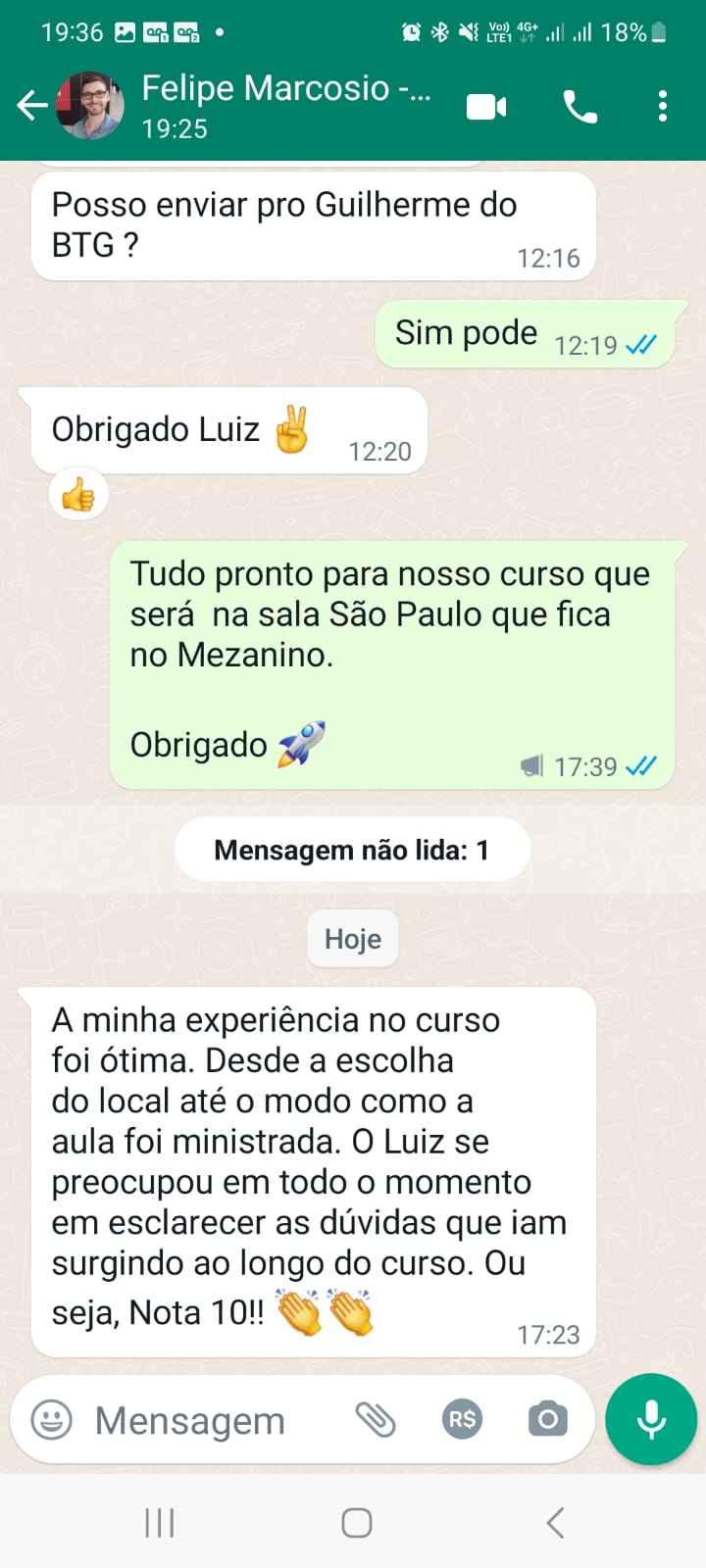Open the camera from the chat

pos(547,1419)
